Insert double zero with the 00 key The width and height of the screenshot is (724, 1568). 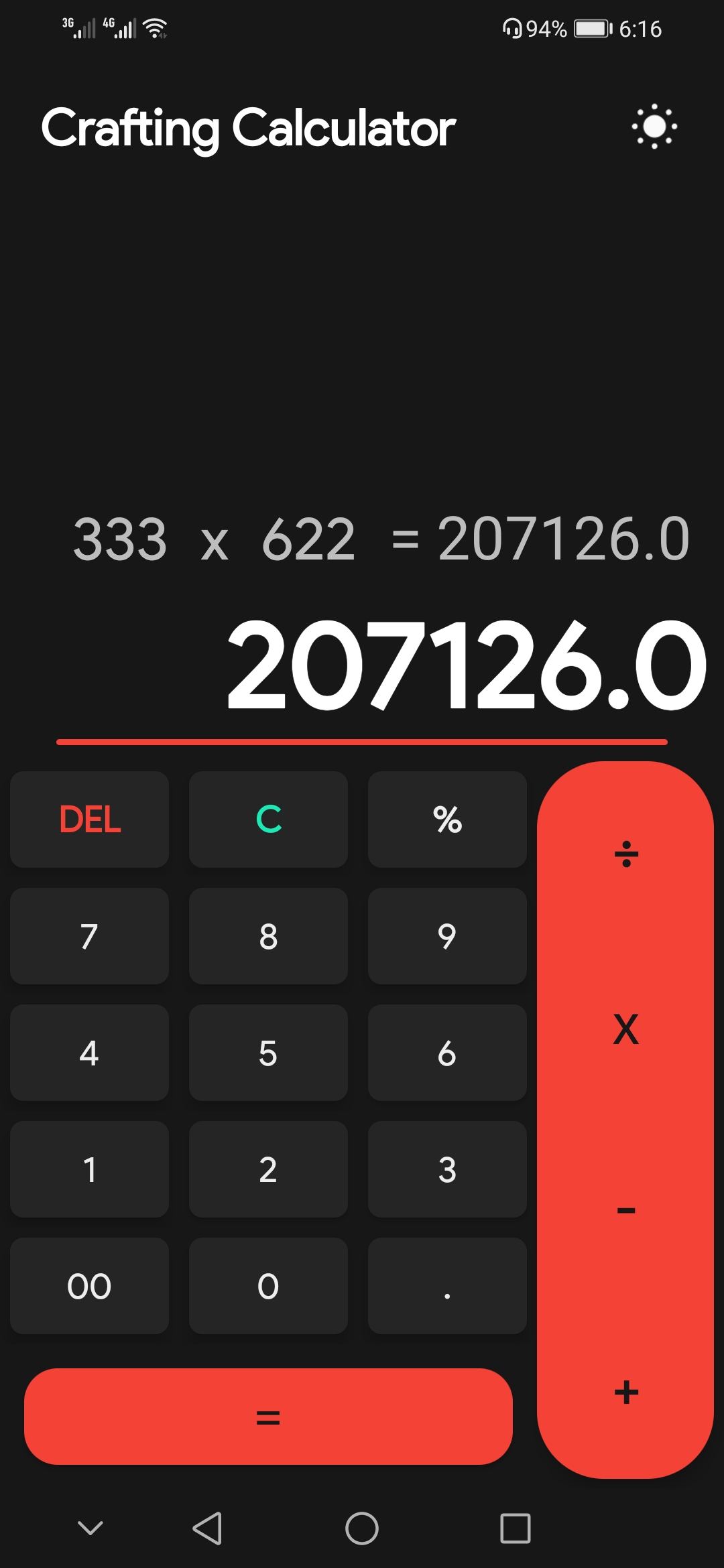[x=89, y=1285]
